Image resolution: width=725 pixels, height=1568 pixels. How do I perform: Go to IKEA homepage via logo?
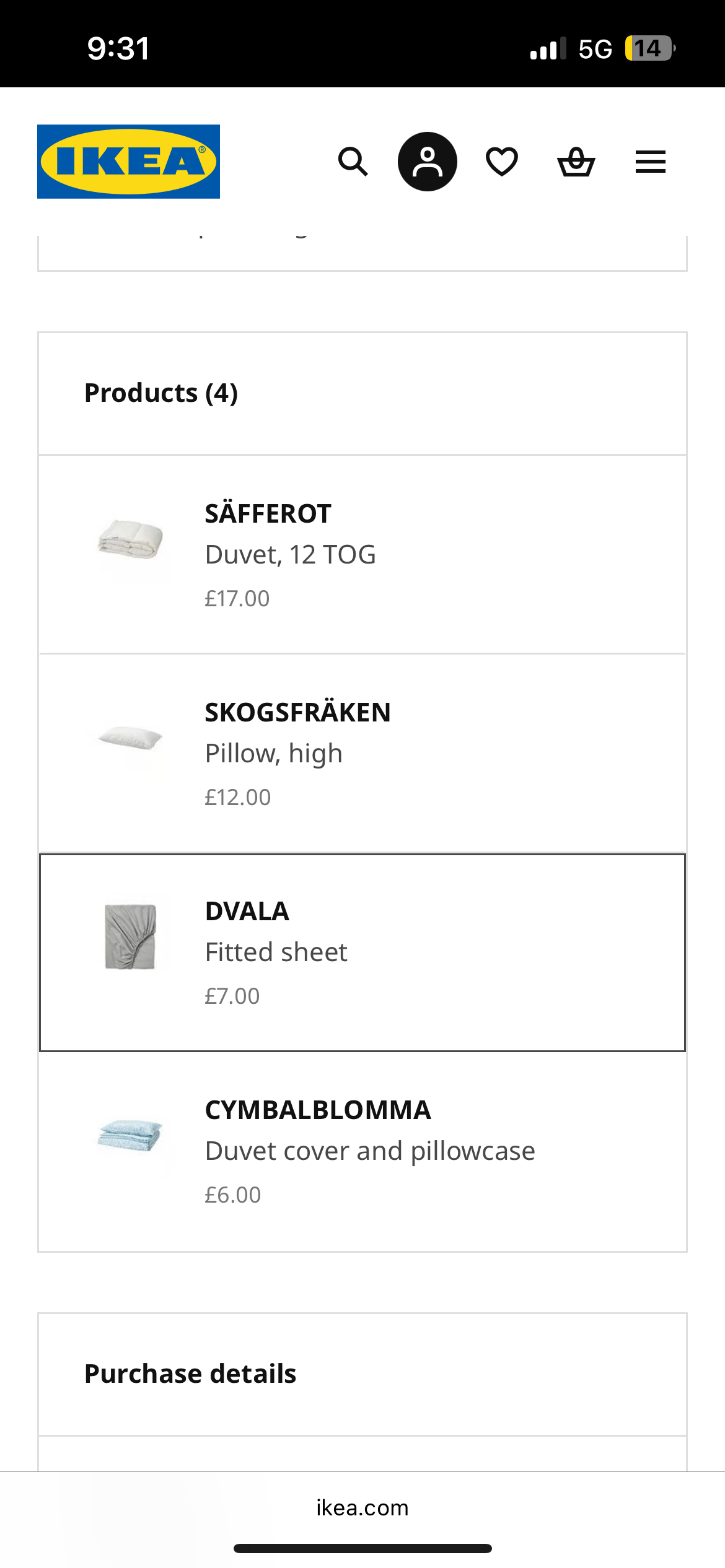click(x=128, y=162)
